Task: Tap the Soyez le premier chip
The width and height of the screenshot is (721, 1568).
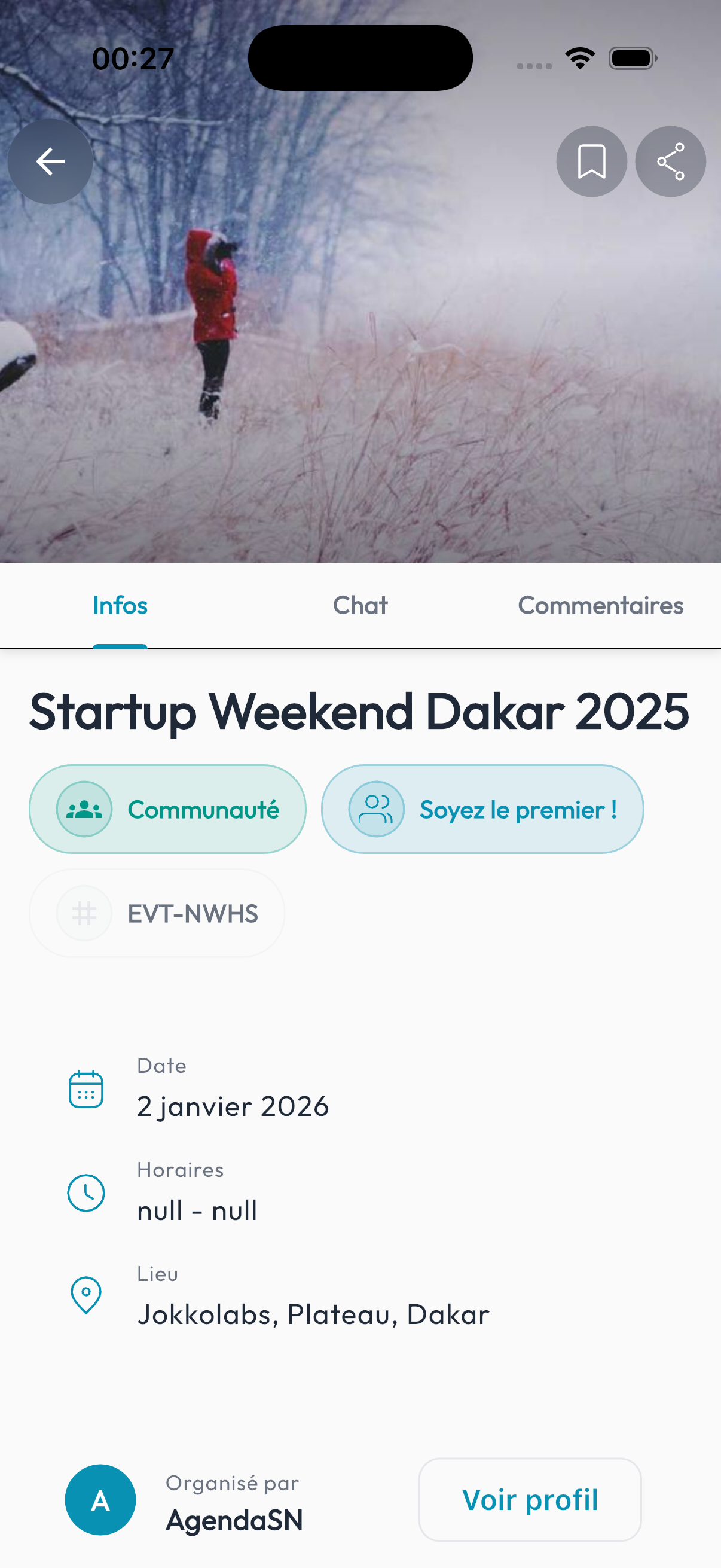Action: 484,809
